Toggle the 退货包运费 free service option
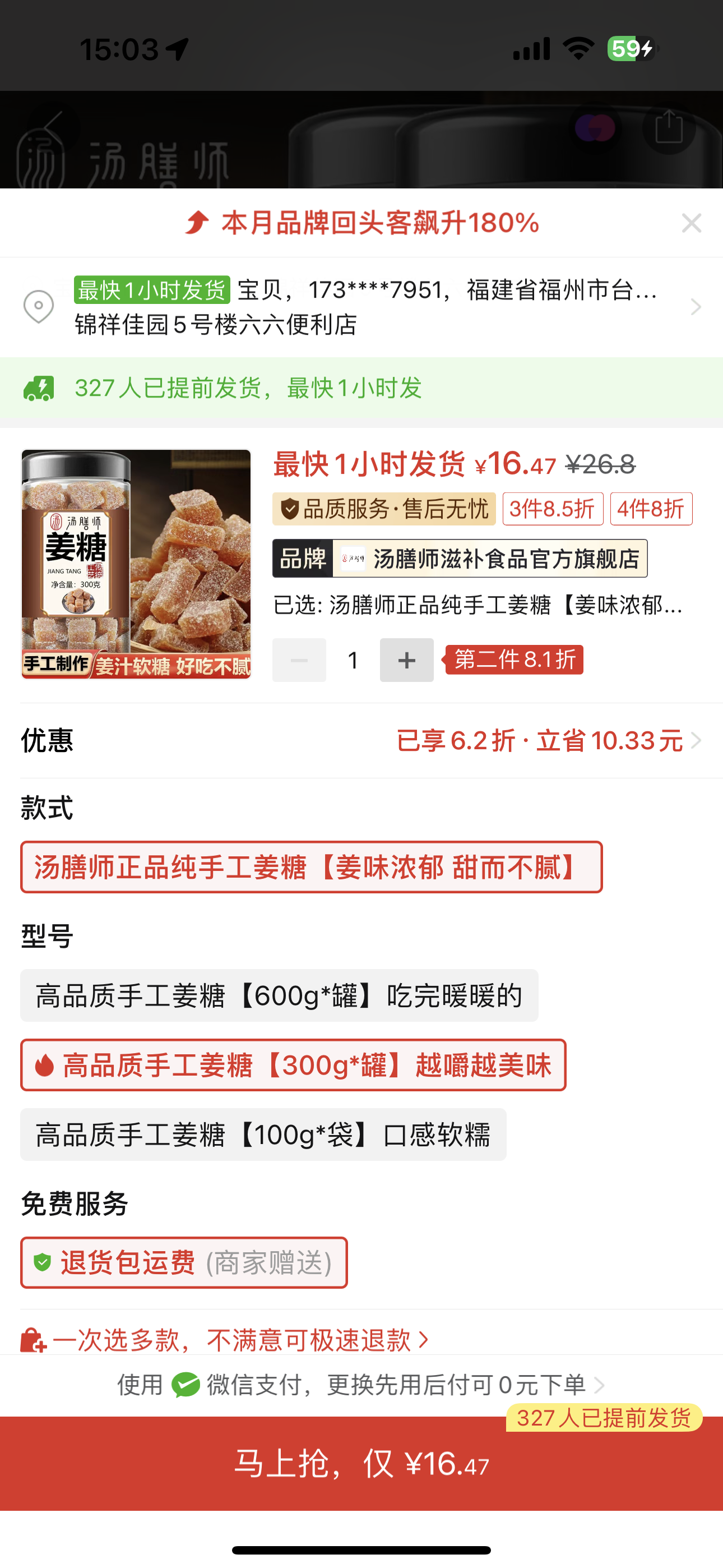Image resolution: width=723 pixels, height=1568 pixels. pos(184,1262)
